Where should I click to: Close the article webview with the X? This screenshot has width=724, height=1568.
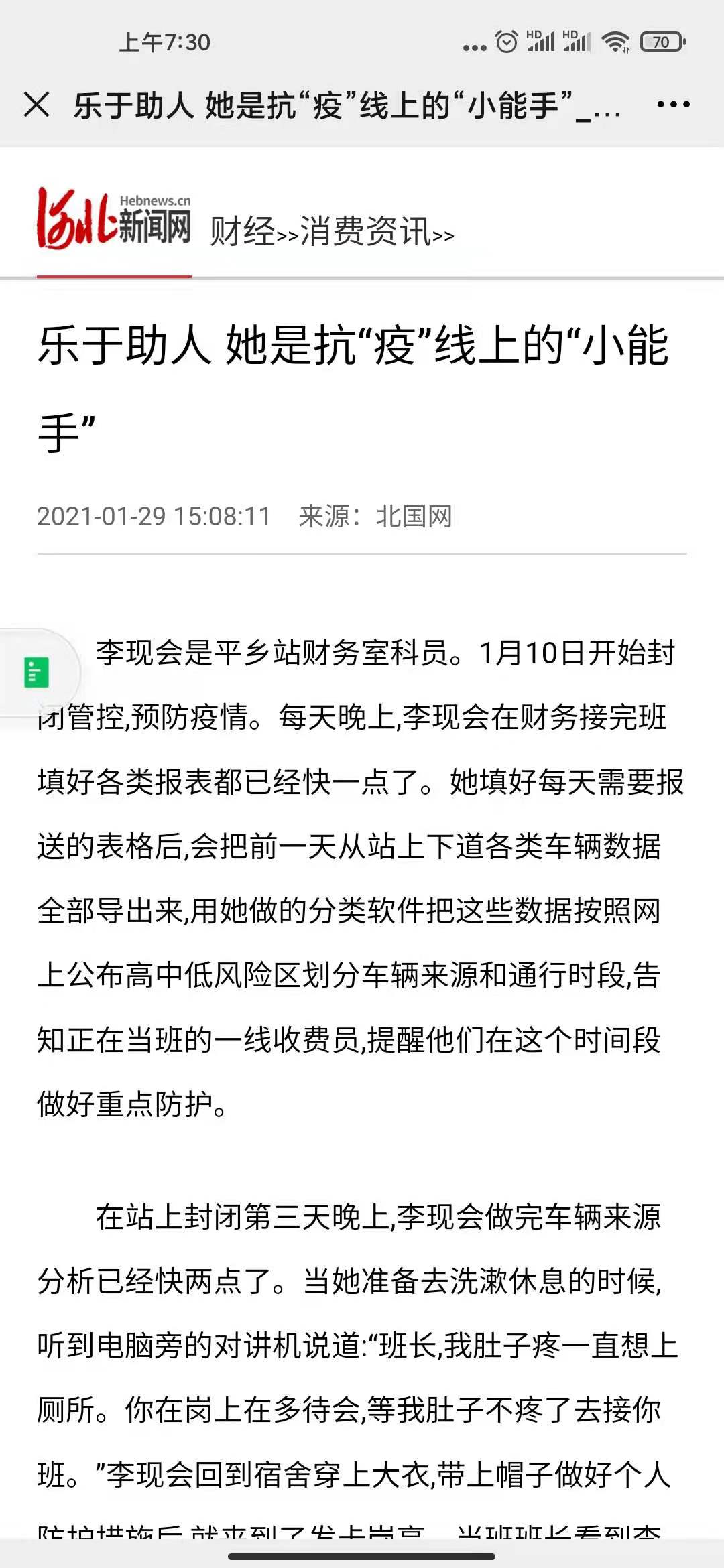[x=36, y=105]
